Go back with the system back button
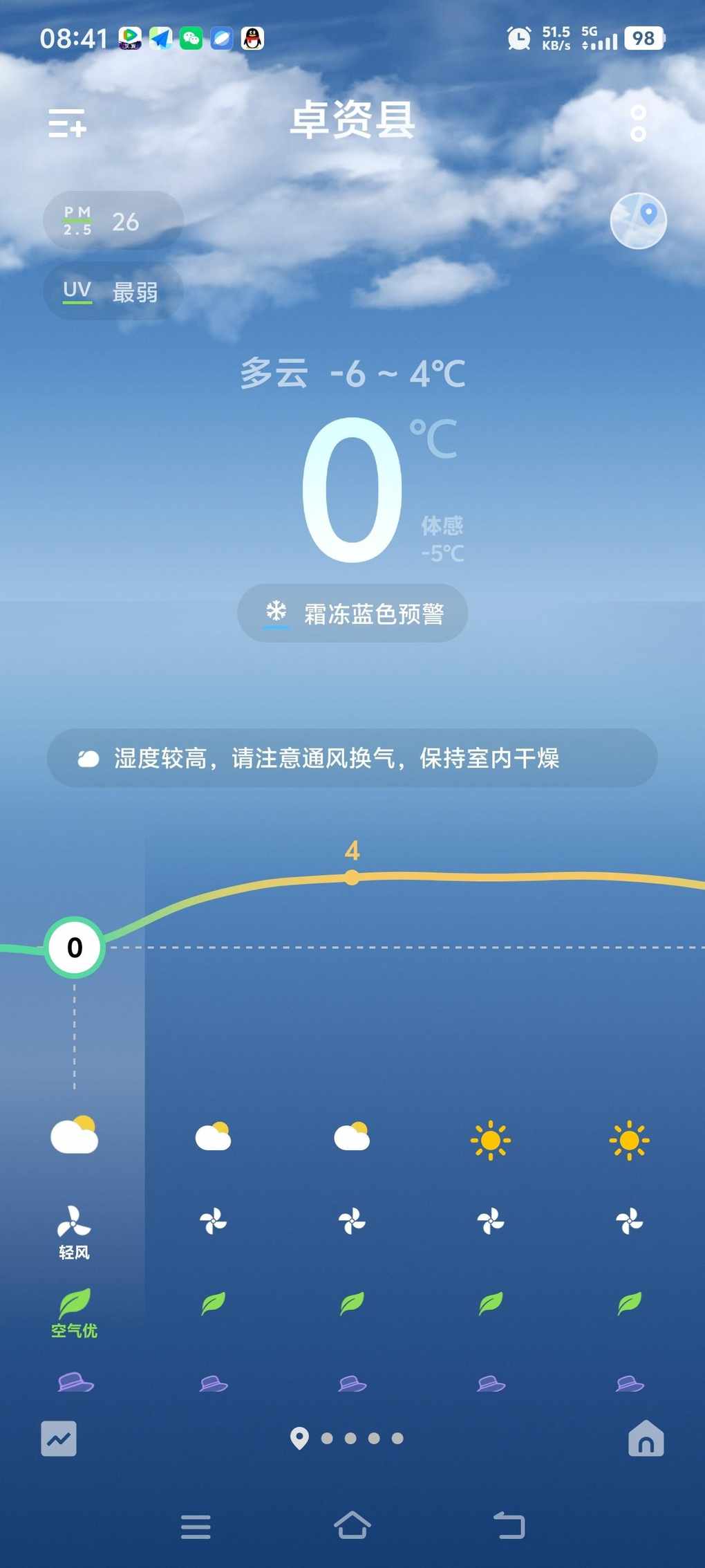 click(x=509, y=1525)
